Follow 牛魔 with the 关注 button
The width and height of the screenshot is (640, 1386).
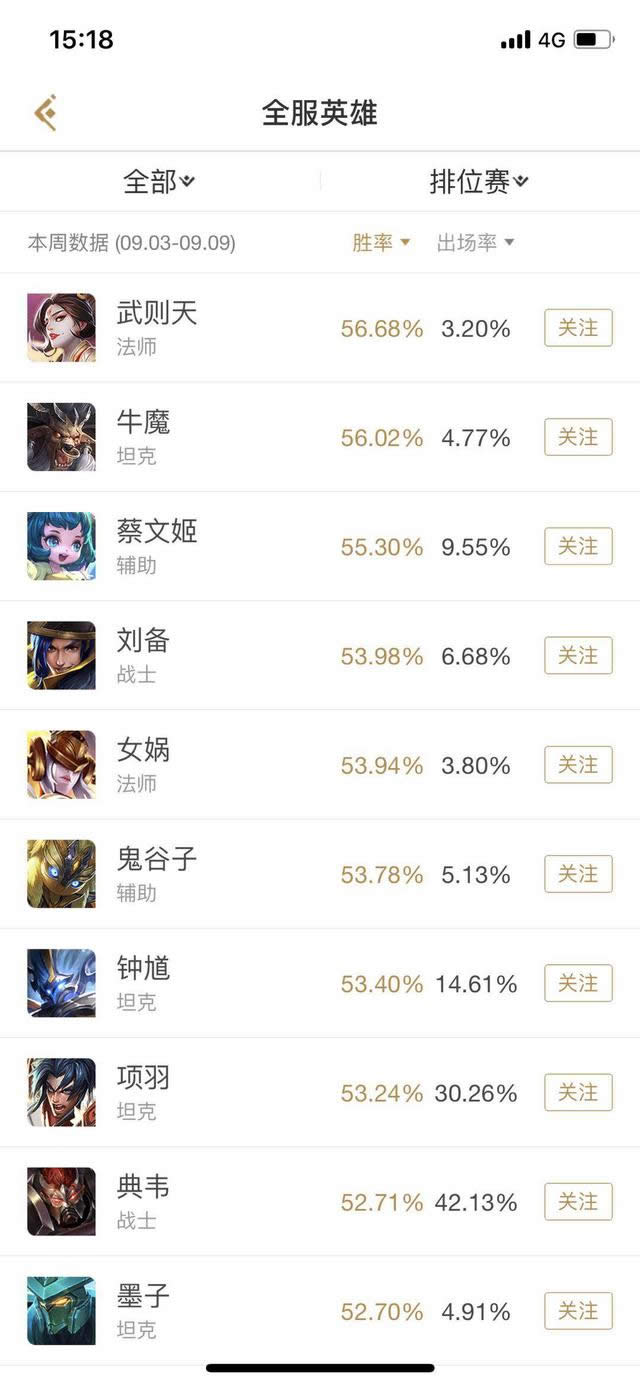point(578,437)
